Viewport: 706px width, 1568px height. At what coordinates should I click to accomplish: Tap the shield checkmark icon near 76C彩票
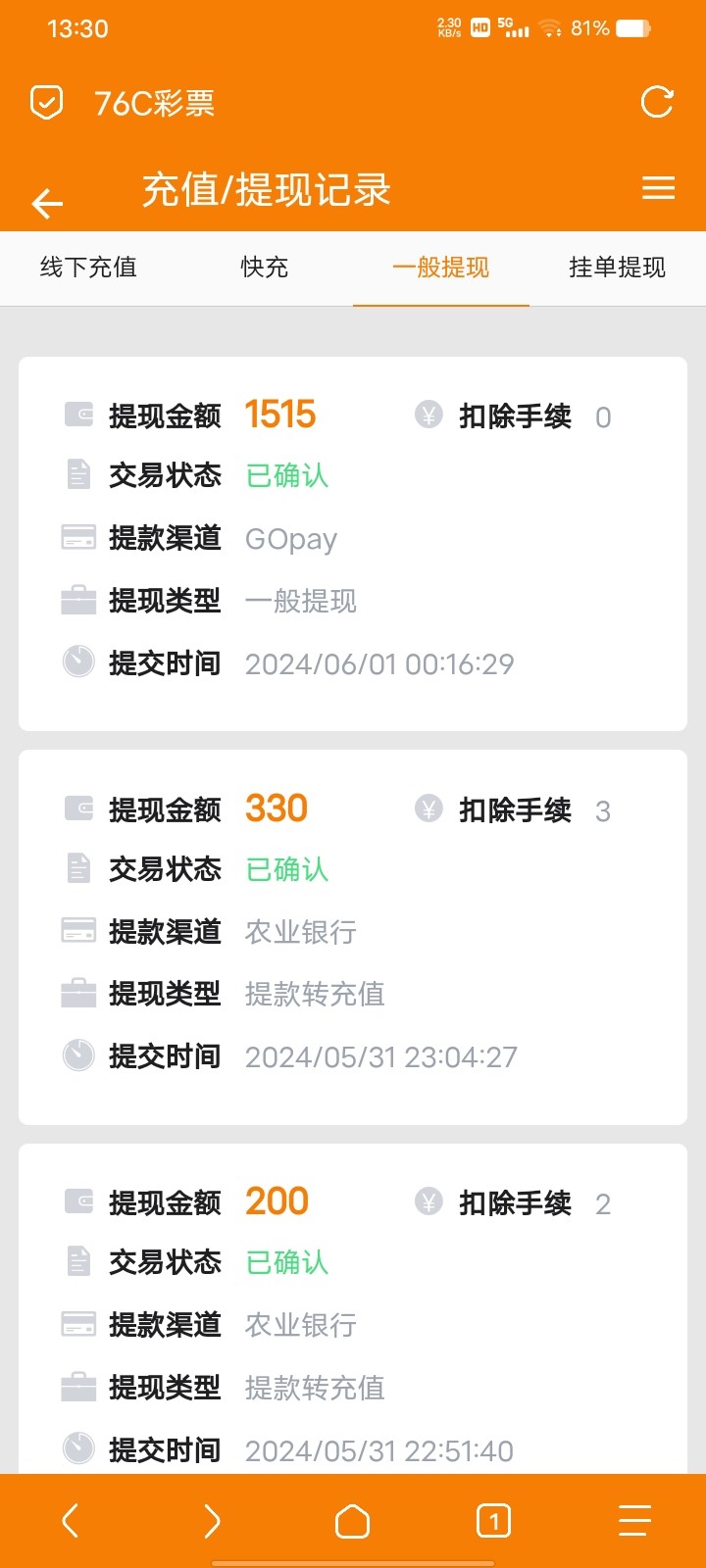[45, 102]
